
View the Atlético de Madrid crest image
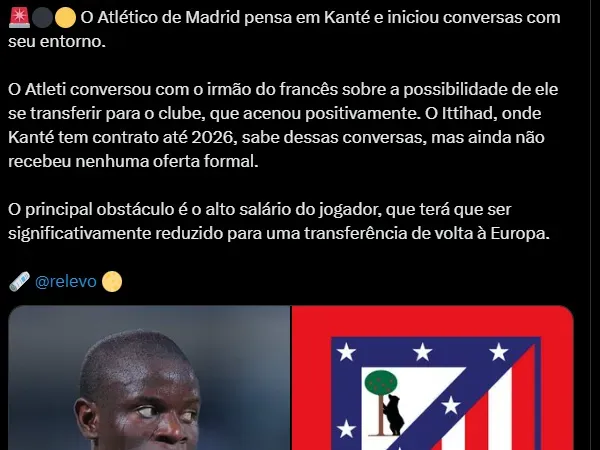tap(433, 378)
